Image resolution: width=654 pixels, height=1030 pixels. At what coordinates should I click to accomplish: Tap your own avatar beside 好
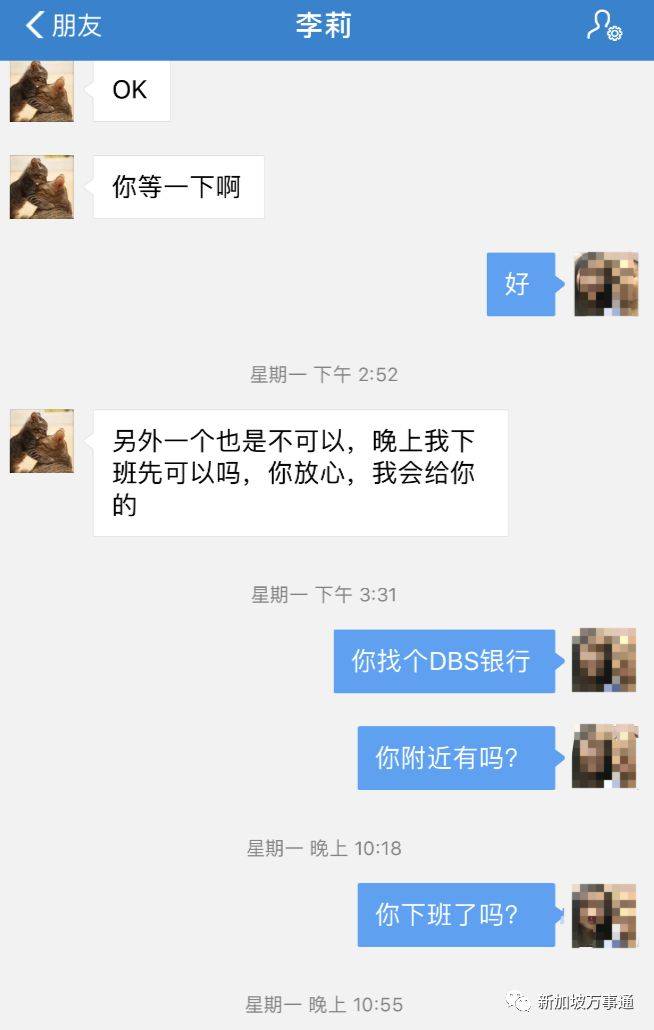606,284
